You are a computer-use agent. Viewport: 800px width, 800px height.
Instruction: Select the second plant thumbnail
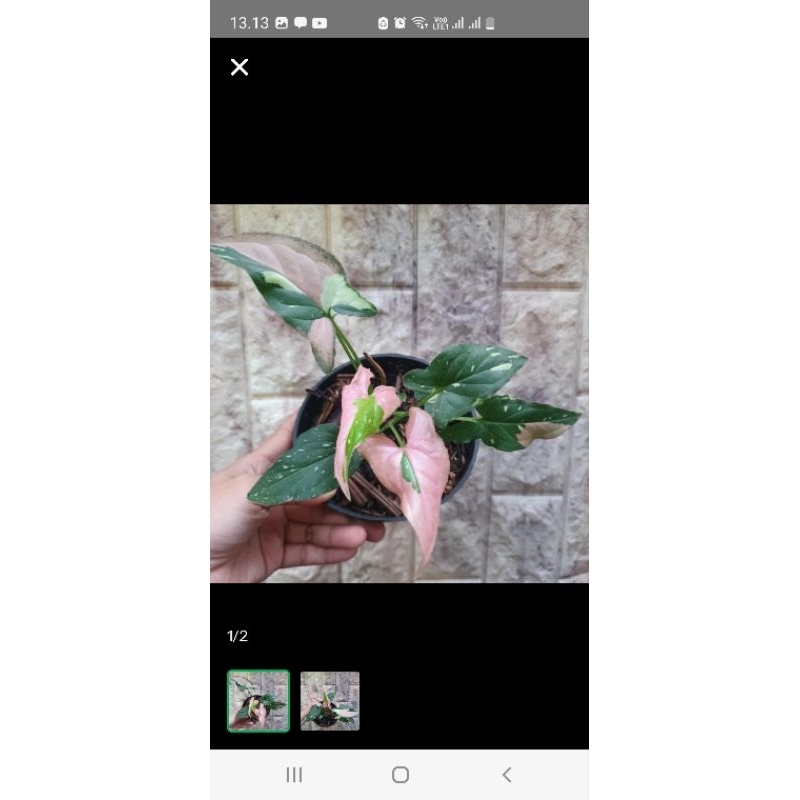[330, 700]
